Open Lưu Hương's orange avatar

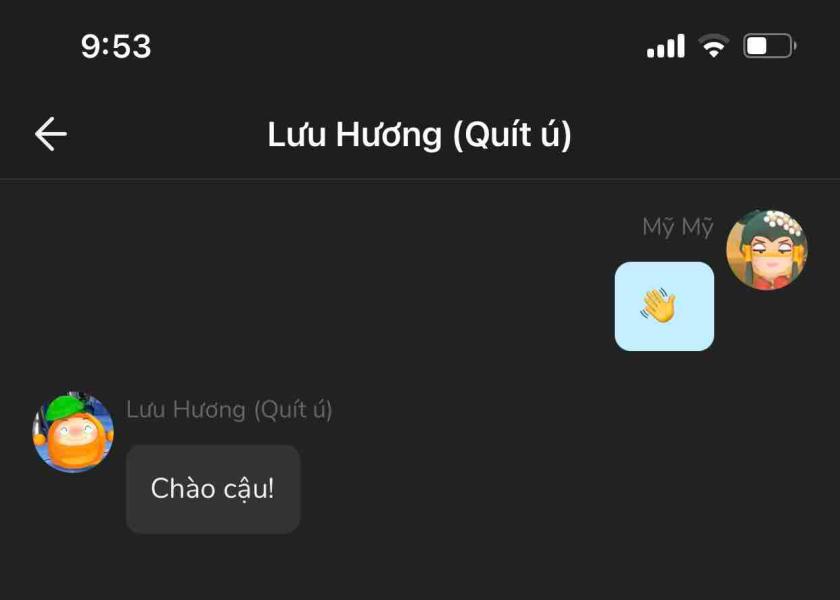[73, 432]
